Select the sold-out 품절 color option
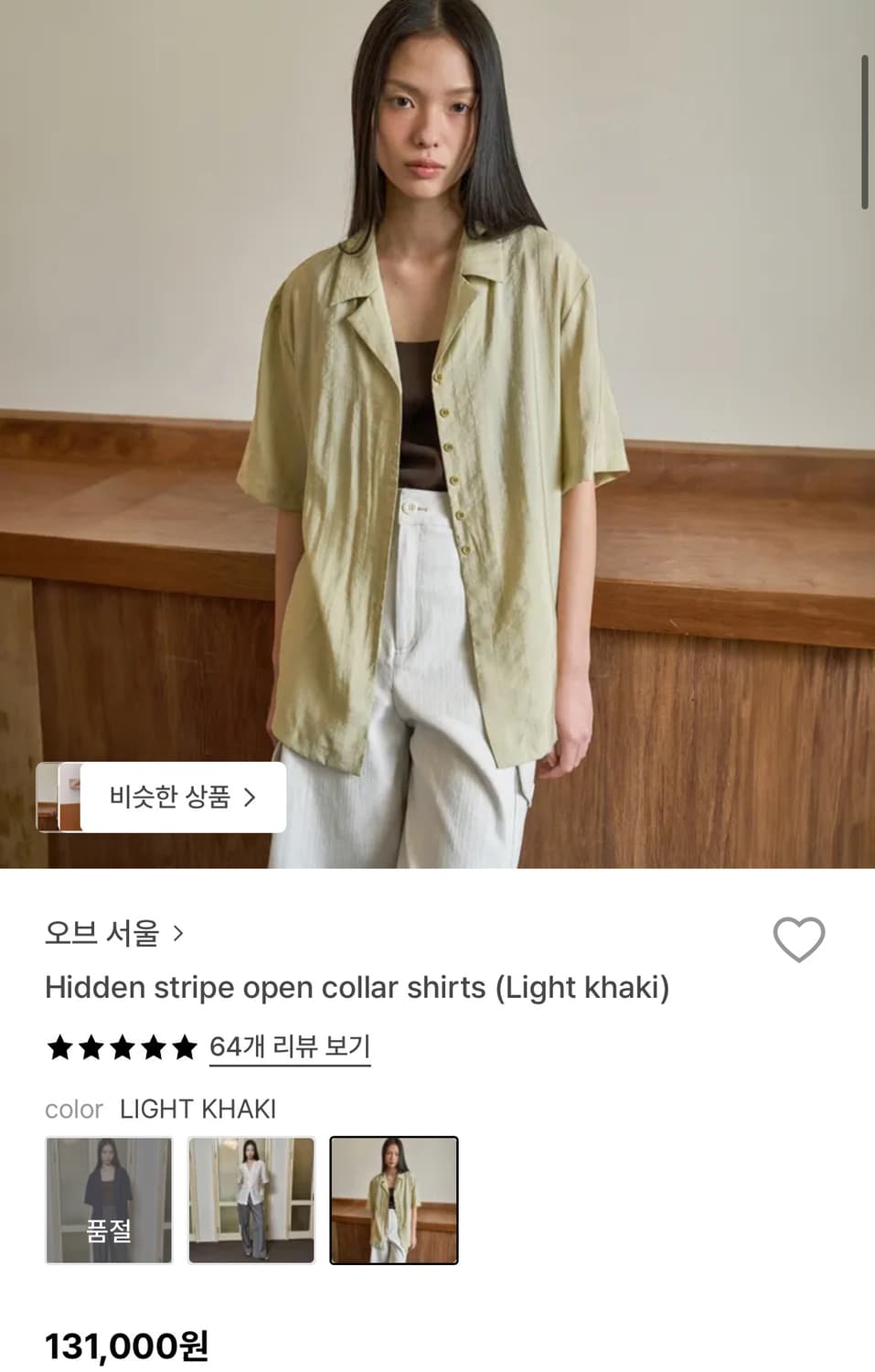The image size is (875, 1372). pyautogui.click(x=109, y=1200)
